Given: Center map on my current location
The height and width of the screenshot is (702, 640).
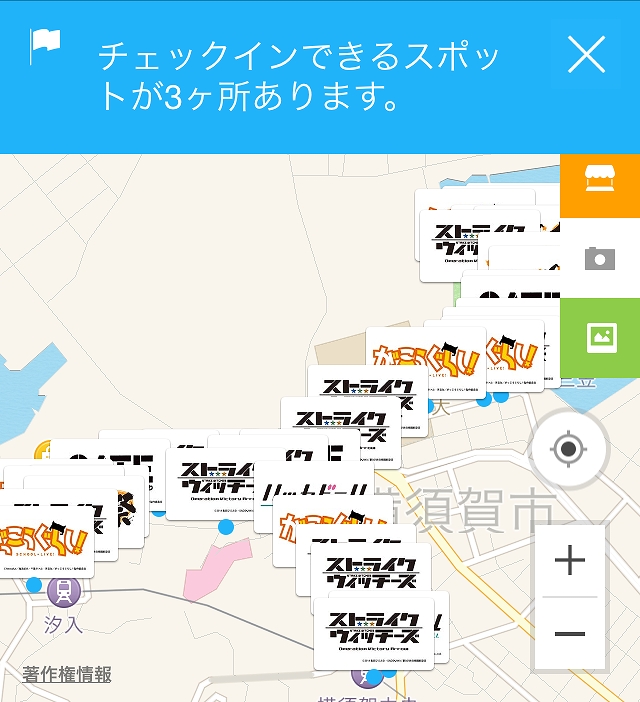Looking at the screenshot, I should point(569,449).
